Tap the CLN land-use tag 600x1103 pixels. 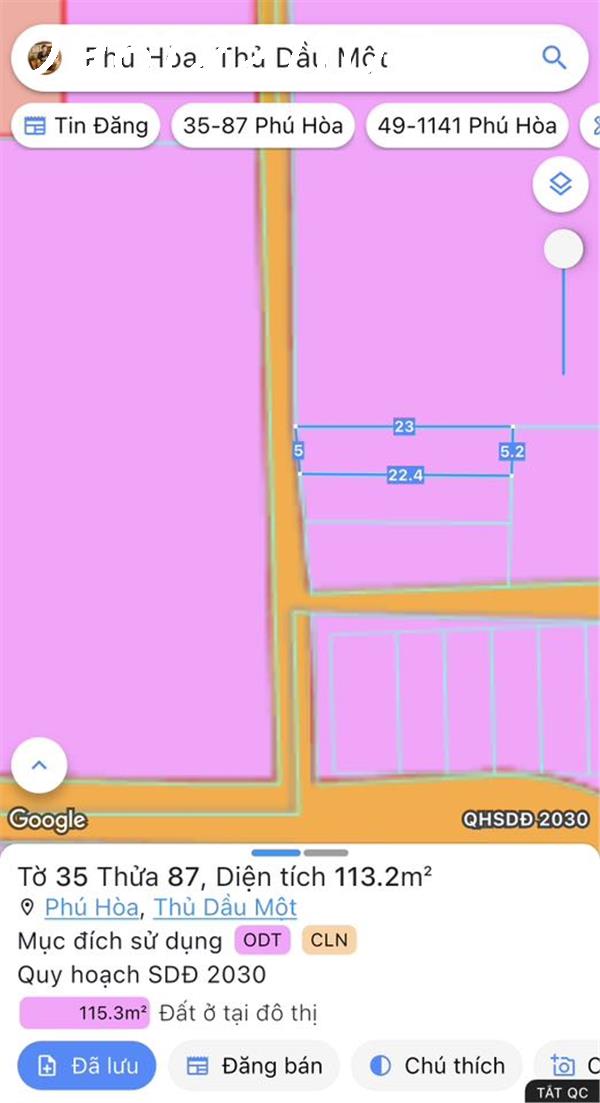click(x=329, y=941)
